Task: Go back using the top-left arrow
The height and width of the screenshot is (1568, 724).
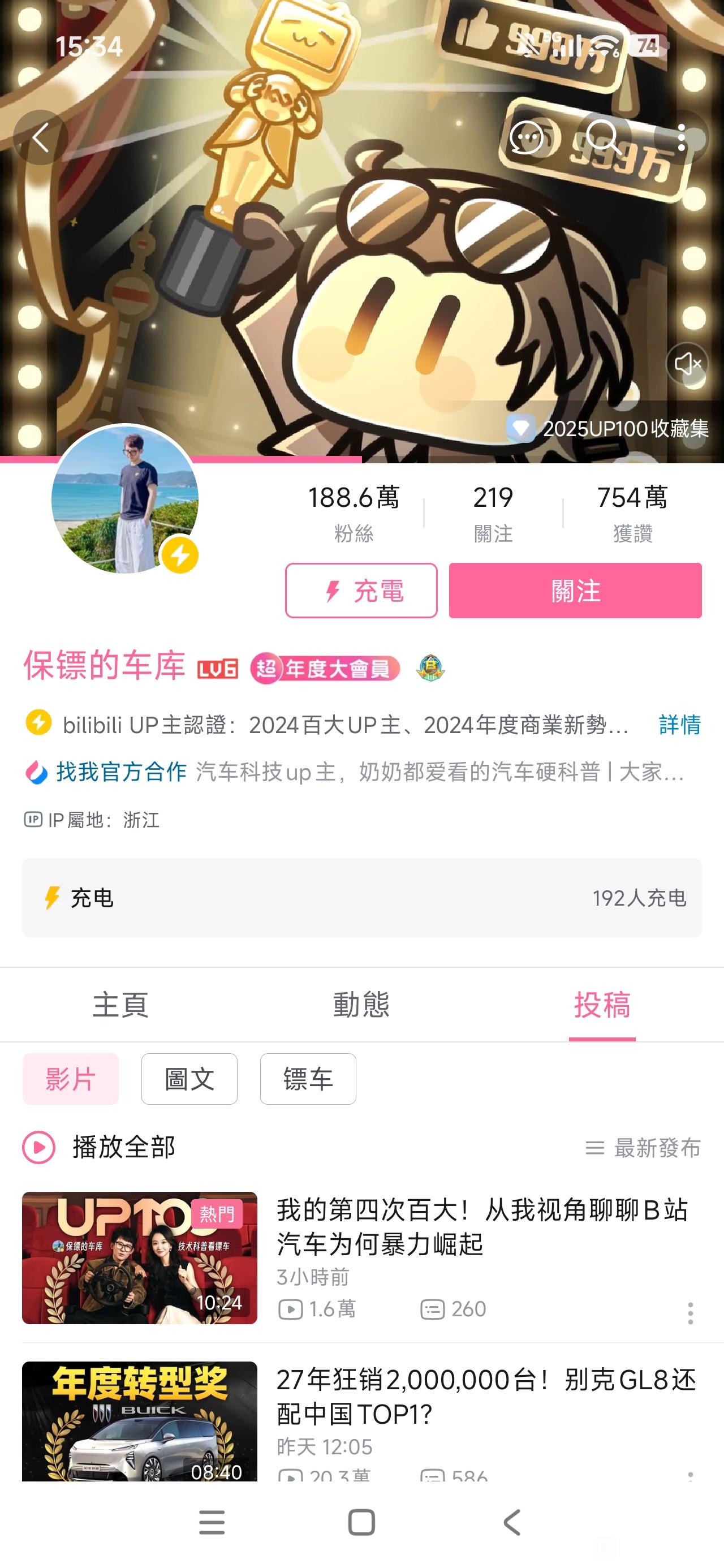Action: coord(41,137)
